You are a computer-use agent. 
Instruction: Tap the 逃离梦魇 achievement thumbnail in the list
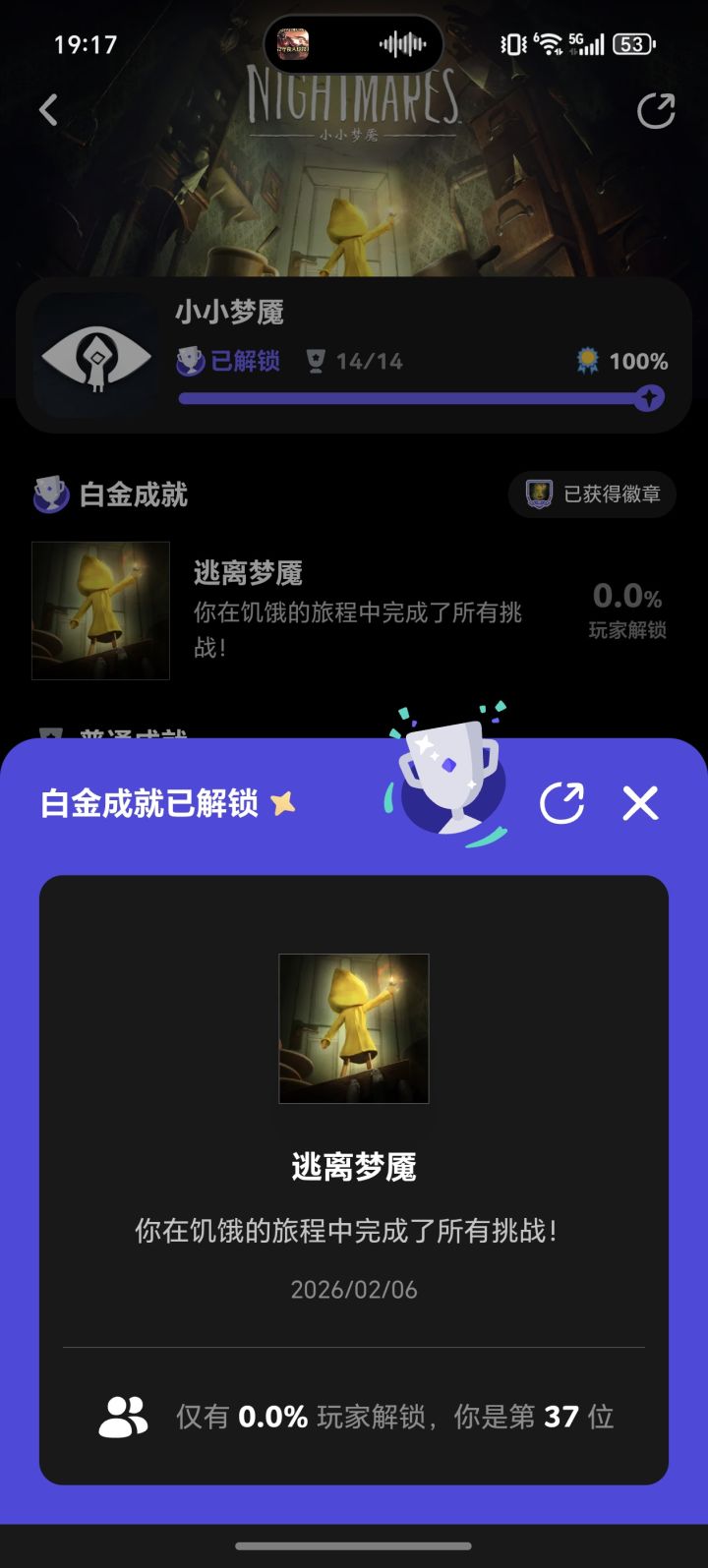98,610
